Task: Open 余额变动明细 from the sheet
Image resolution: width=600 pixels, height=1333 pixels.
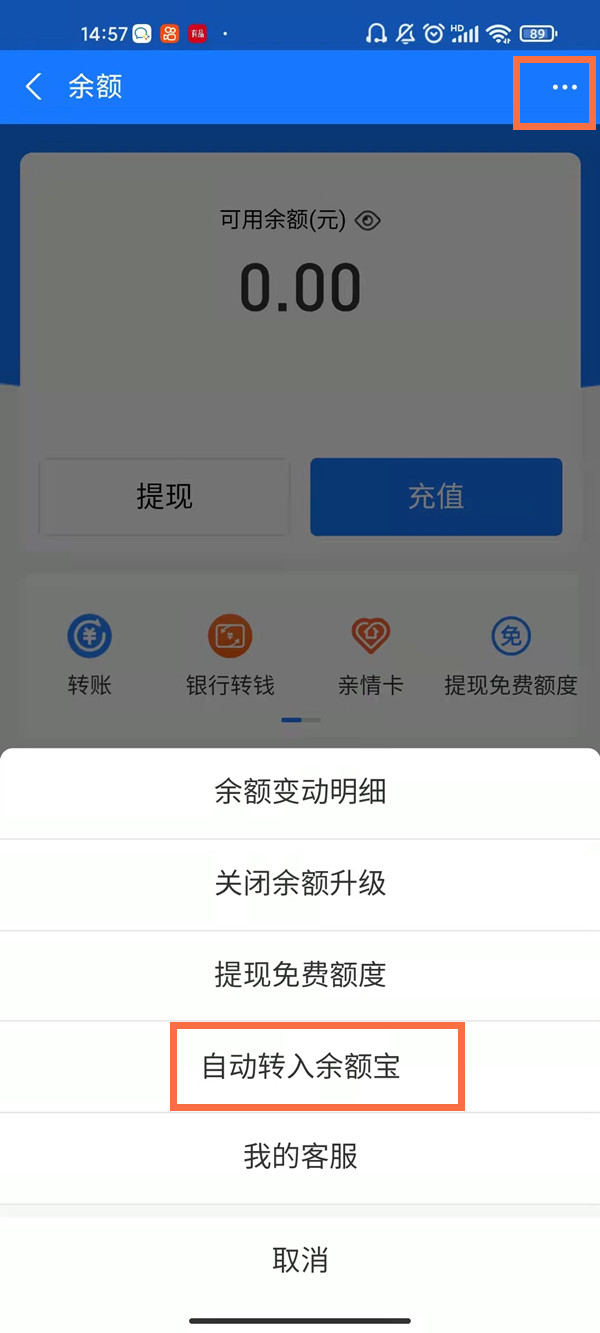Action: (300, 793)
